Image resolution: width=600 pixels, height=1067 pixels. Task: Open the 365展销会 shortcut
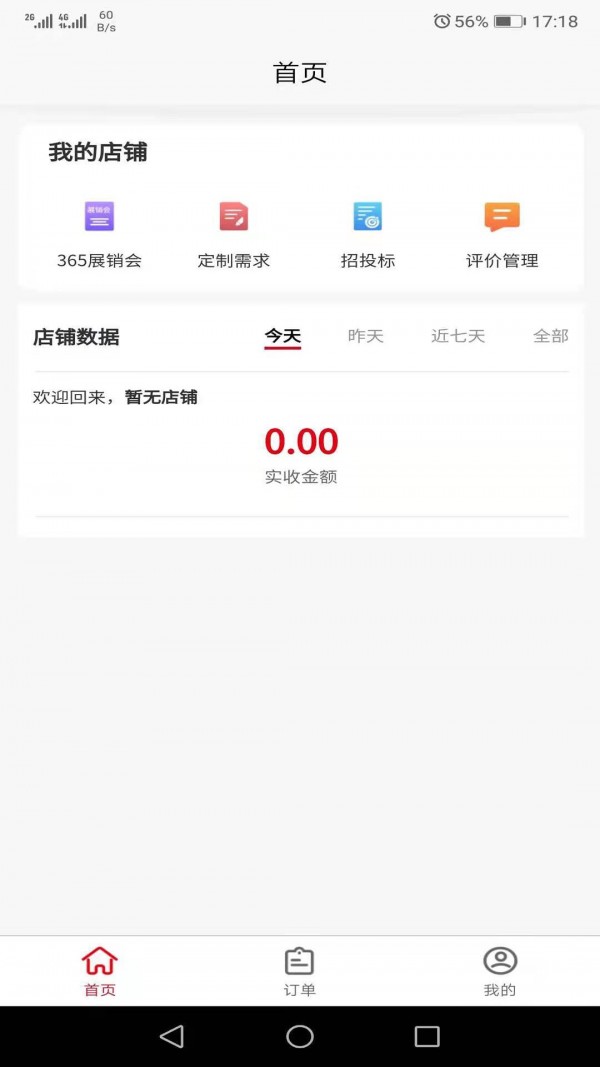coord(99,234)
